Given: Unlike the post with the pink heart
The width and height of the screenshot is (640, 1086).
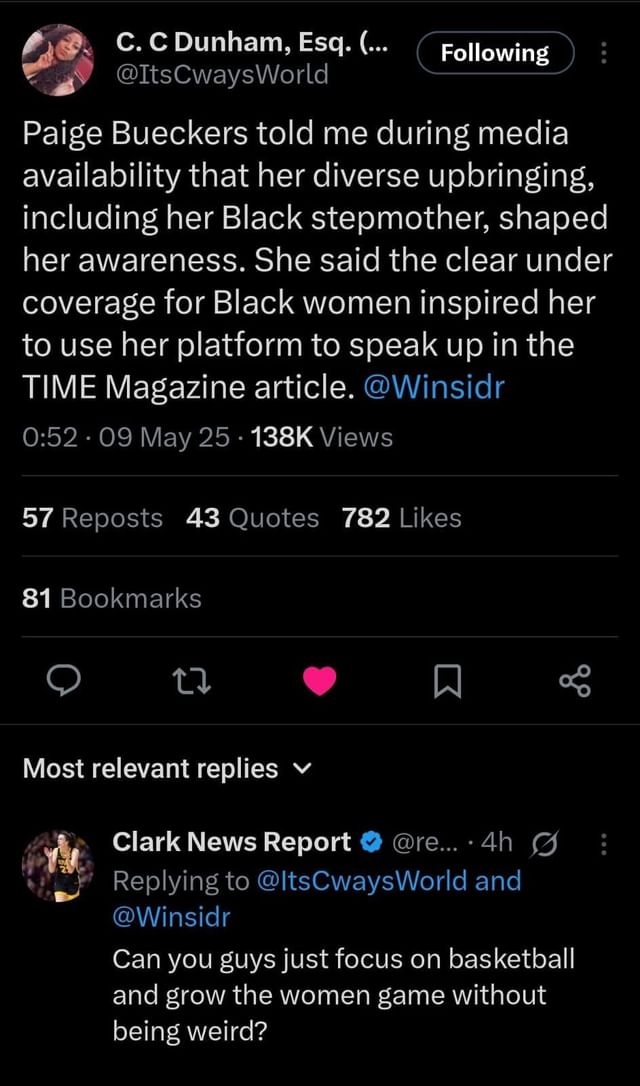Looking at the screenshot, I should click(x=319, y=681).
